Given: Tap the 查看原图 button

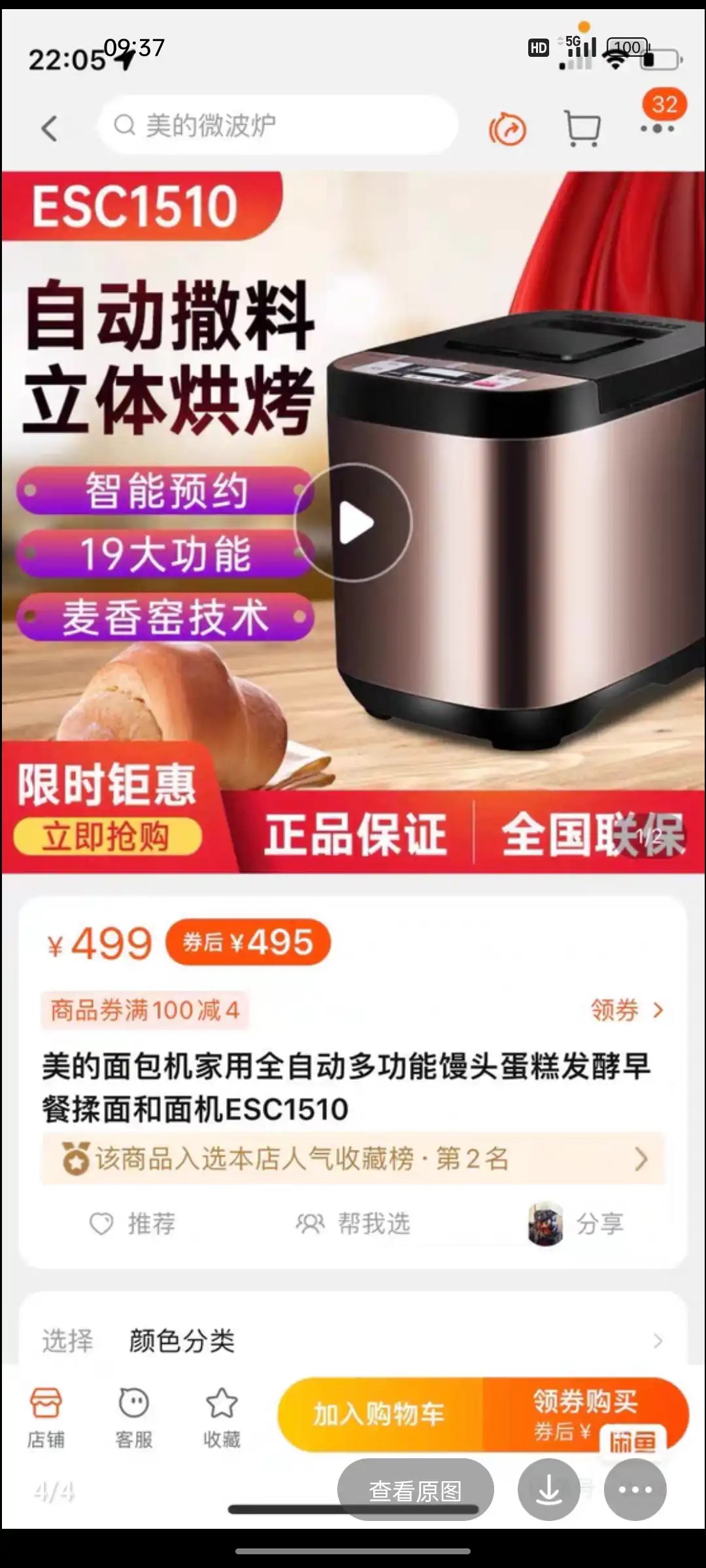Looking at the screenshot, I should pos(416,1490).
